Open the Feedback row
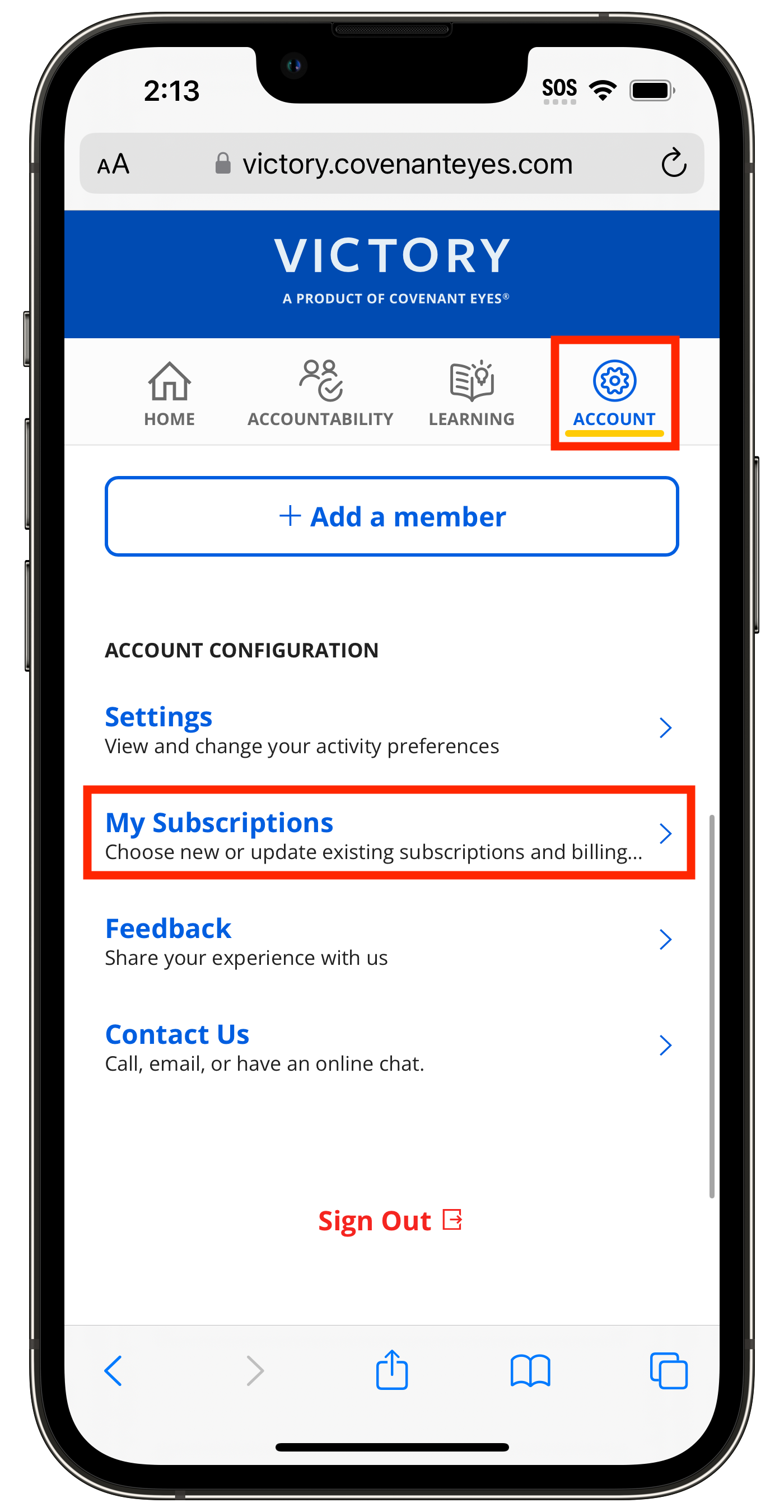This screenshot has width=784, height=1512. point(388,940)
